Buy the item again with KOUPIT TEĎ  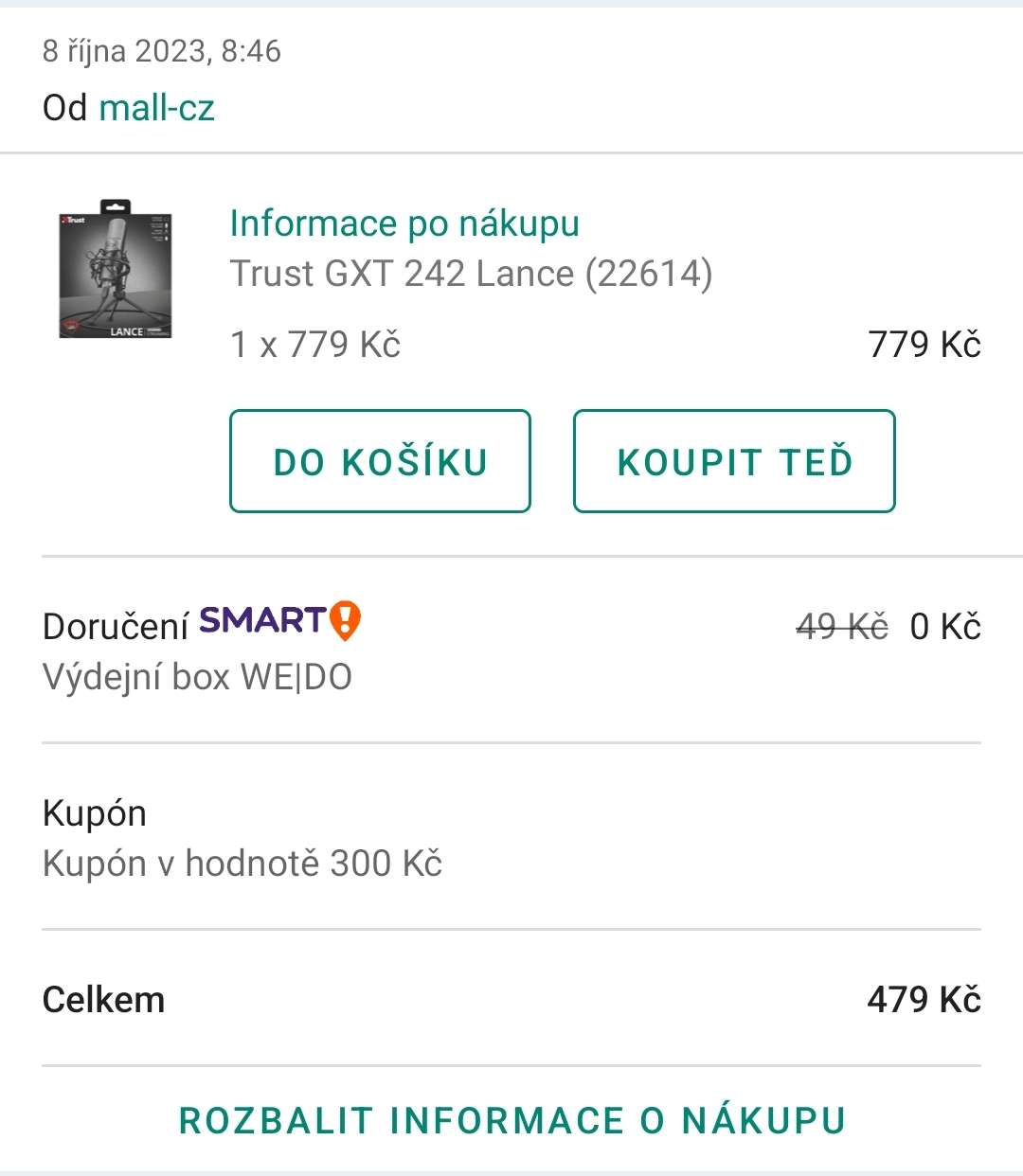pyautogui.click(x=734, y=462)
